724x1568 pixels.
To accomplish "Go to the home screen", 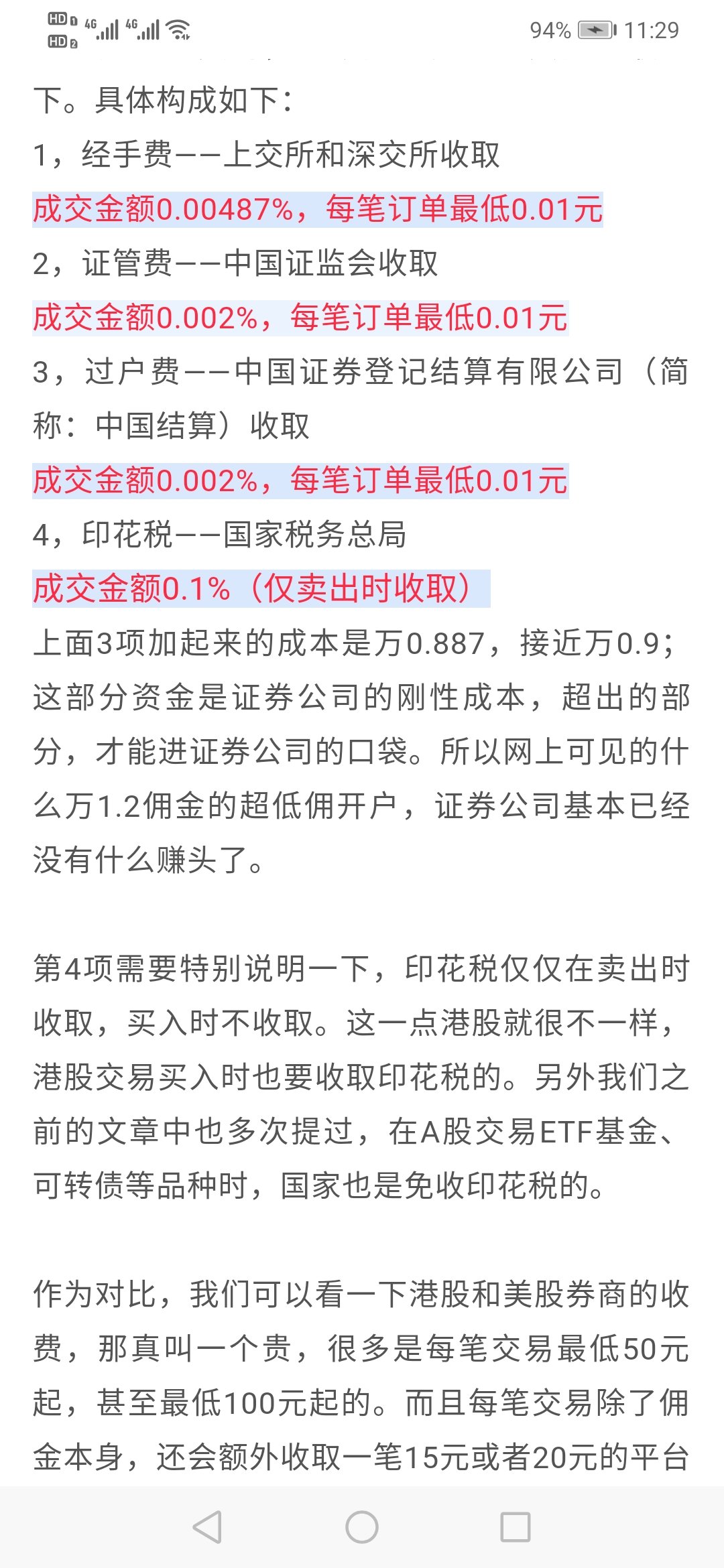I will coord(362,1527).
